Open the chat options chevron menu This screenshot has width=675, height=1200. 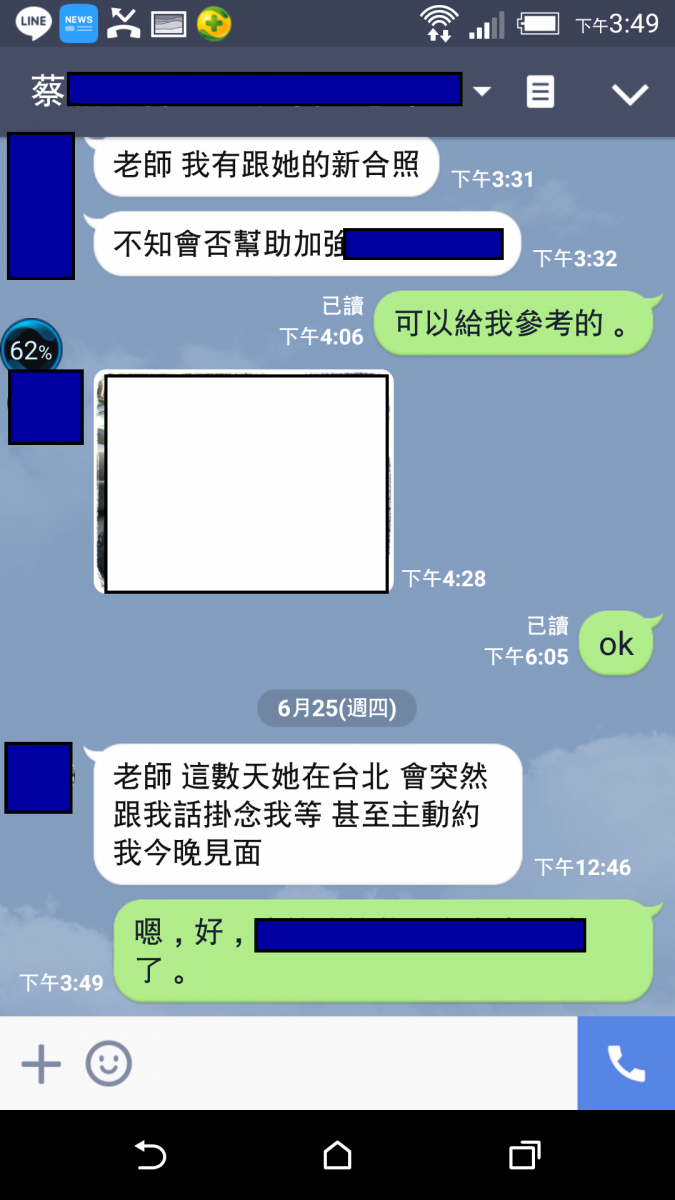pyautogui.click(x=630, y=93)
